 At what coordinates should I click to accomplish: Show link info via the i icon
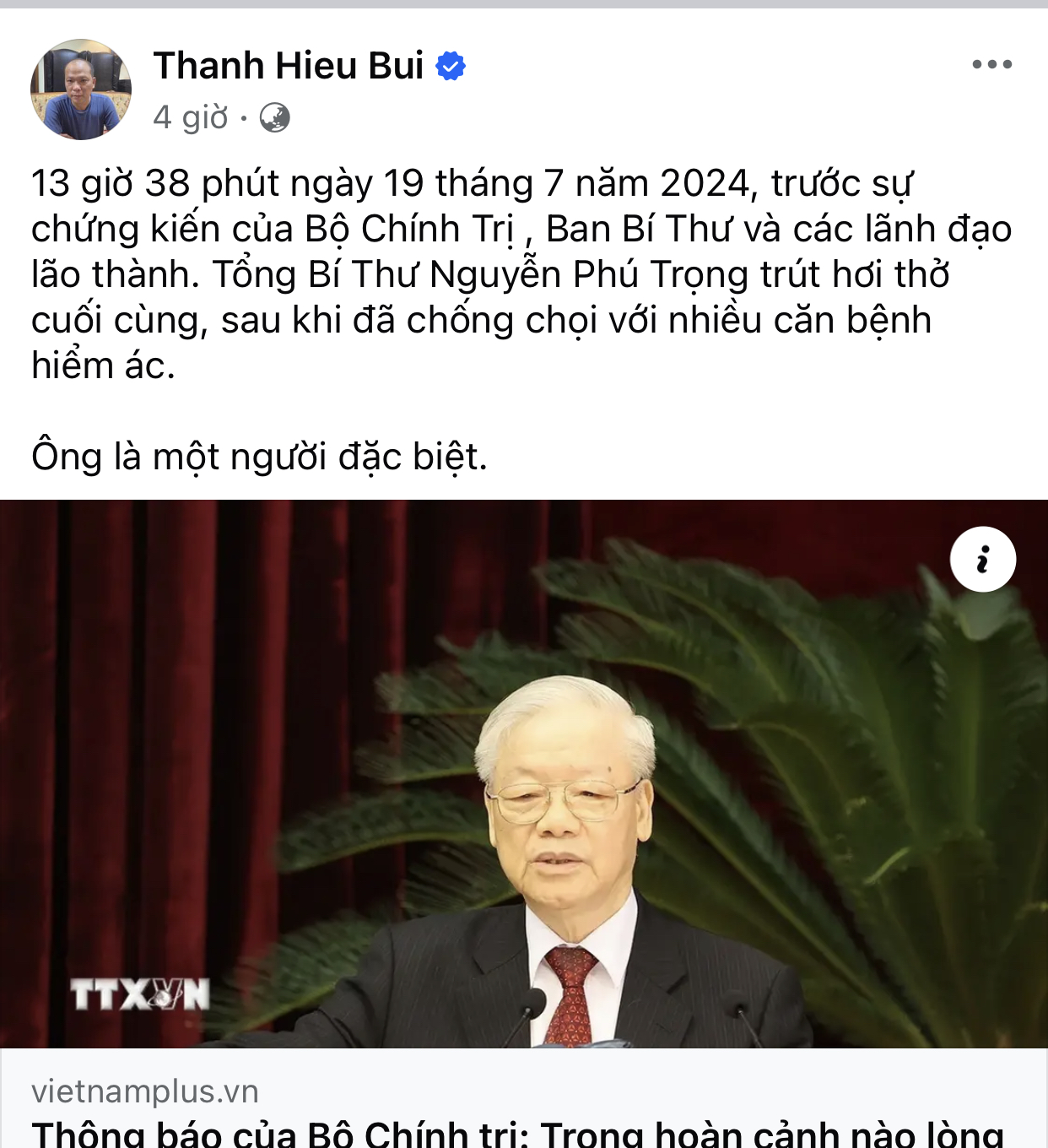[982, 560]
